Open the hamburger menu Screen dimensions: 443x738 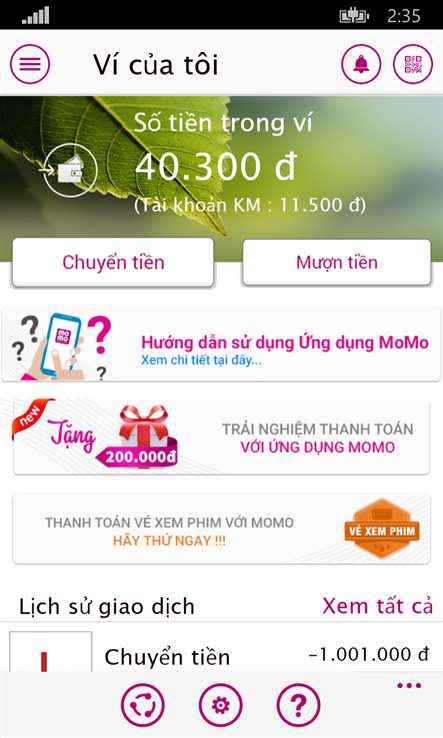[30, 64]
